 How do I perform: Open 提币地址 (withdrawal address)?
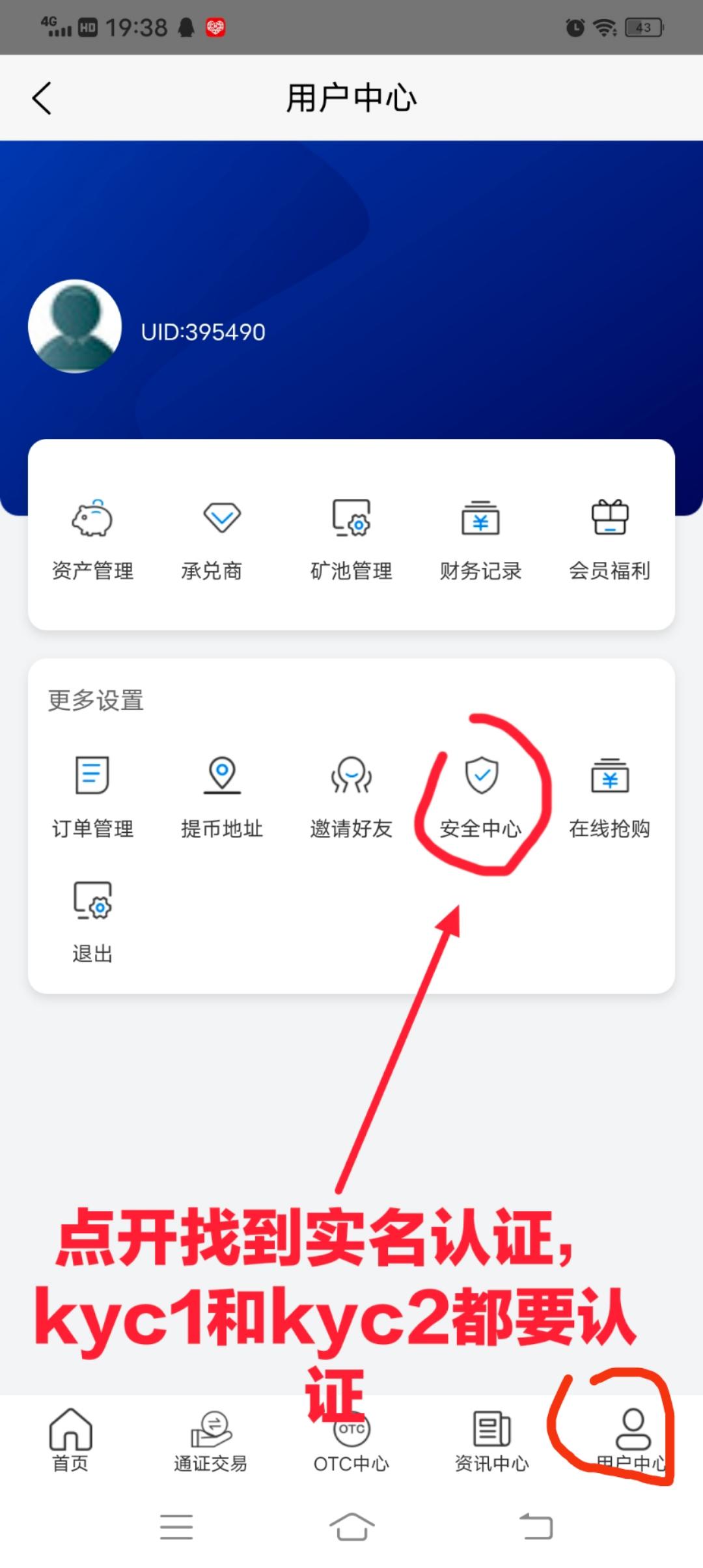click(x=221, y=798)
